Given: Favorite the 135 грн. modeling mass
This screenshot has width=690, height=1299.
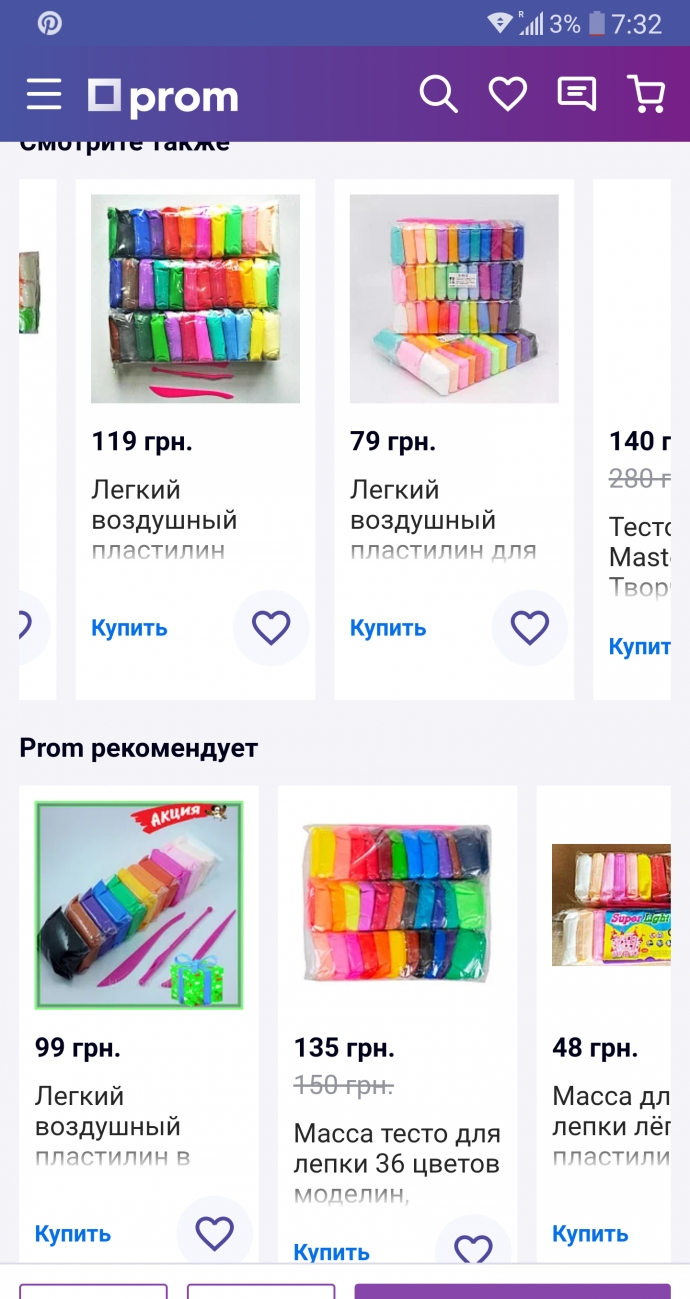Looking at the screenshot, I should click(x=473, y=1248).
